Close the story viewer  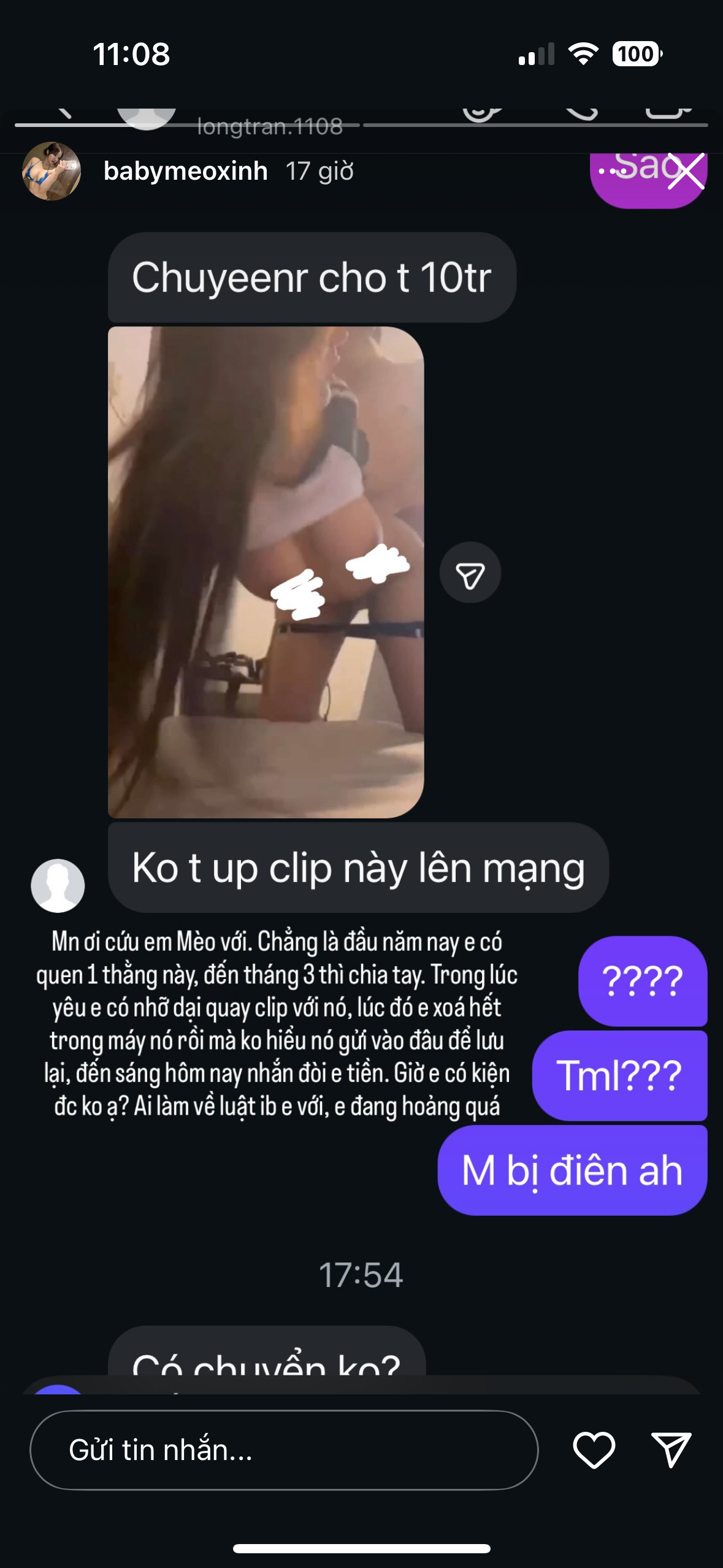click(686, 171)
